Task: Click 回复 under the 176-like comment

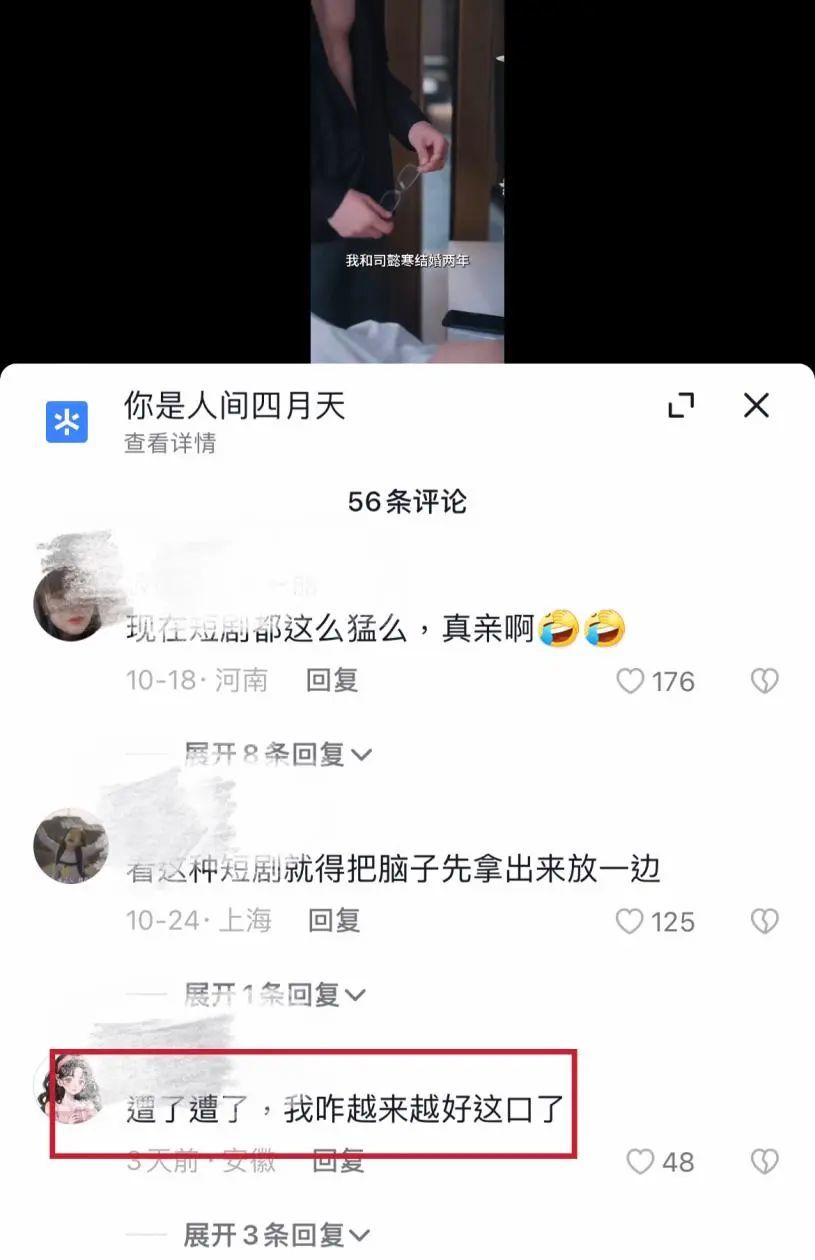Action: click(x=331, y=681)
